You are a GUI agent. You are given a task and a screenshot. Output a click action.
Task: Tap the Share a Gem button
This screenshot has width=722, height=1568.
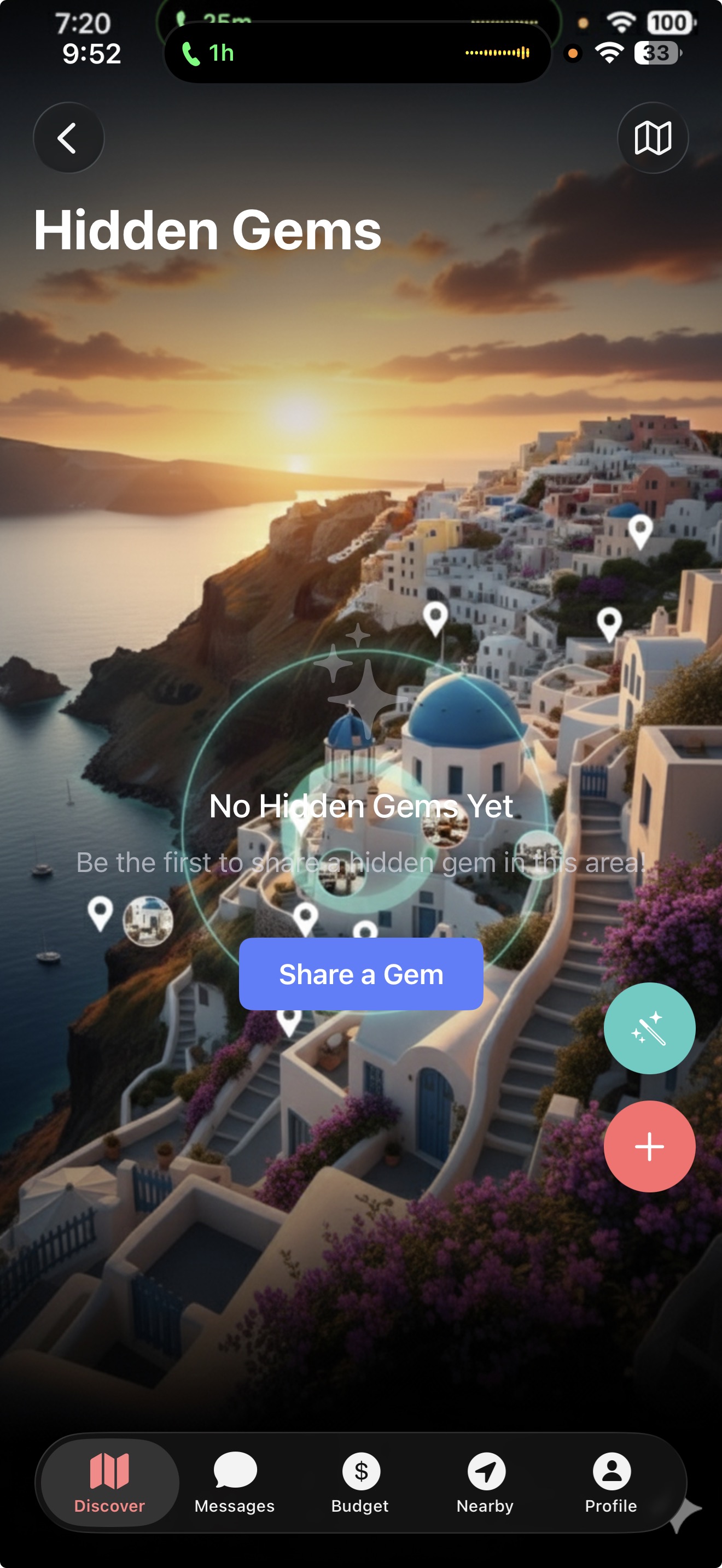click(x=361, y=974)
